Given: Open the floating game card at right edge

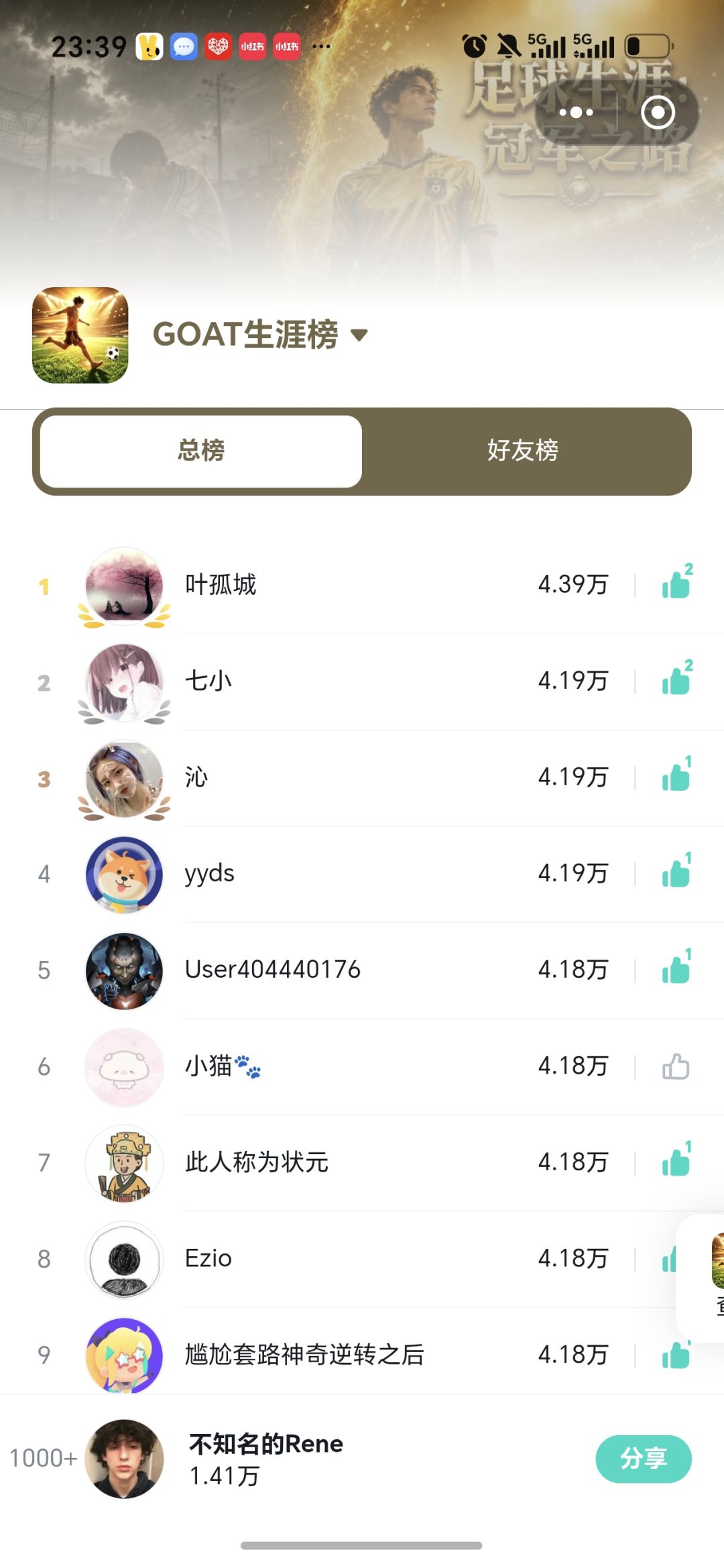Looking at the screenshot, I should [x=701, y=1278].
